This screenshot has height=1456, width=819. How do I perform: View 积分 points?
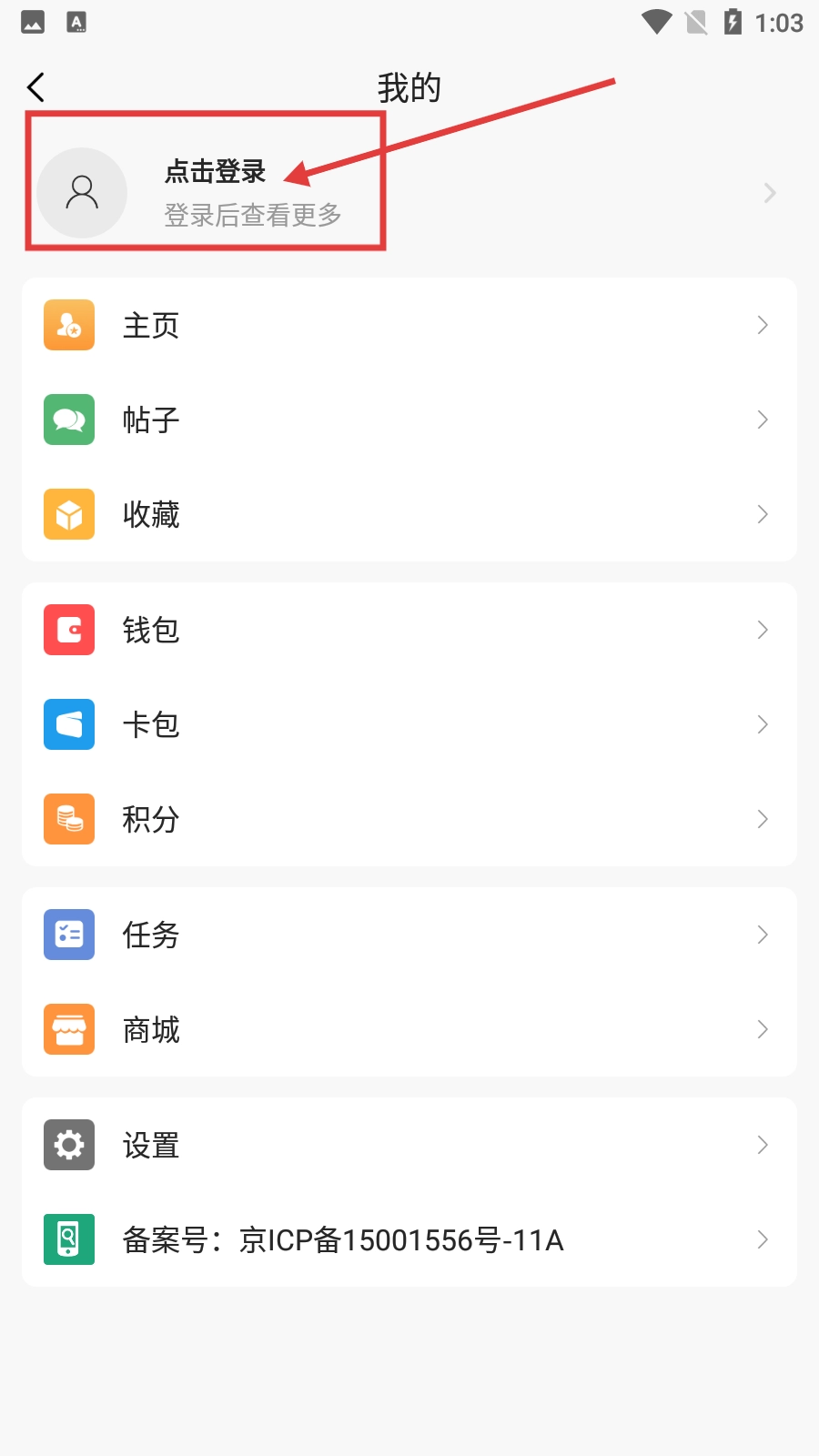point(409,819)
